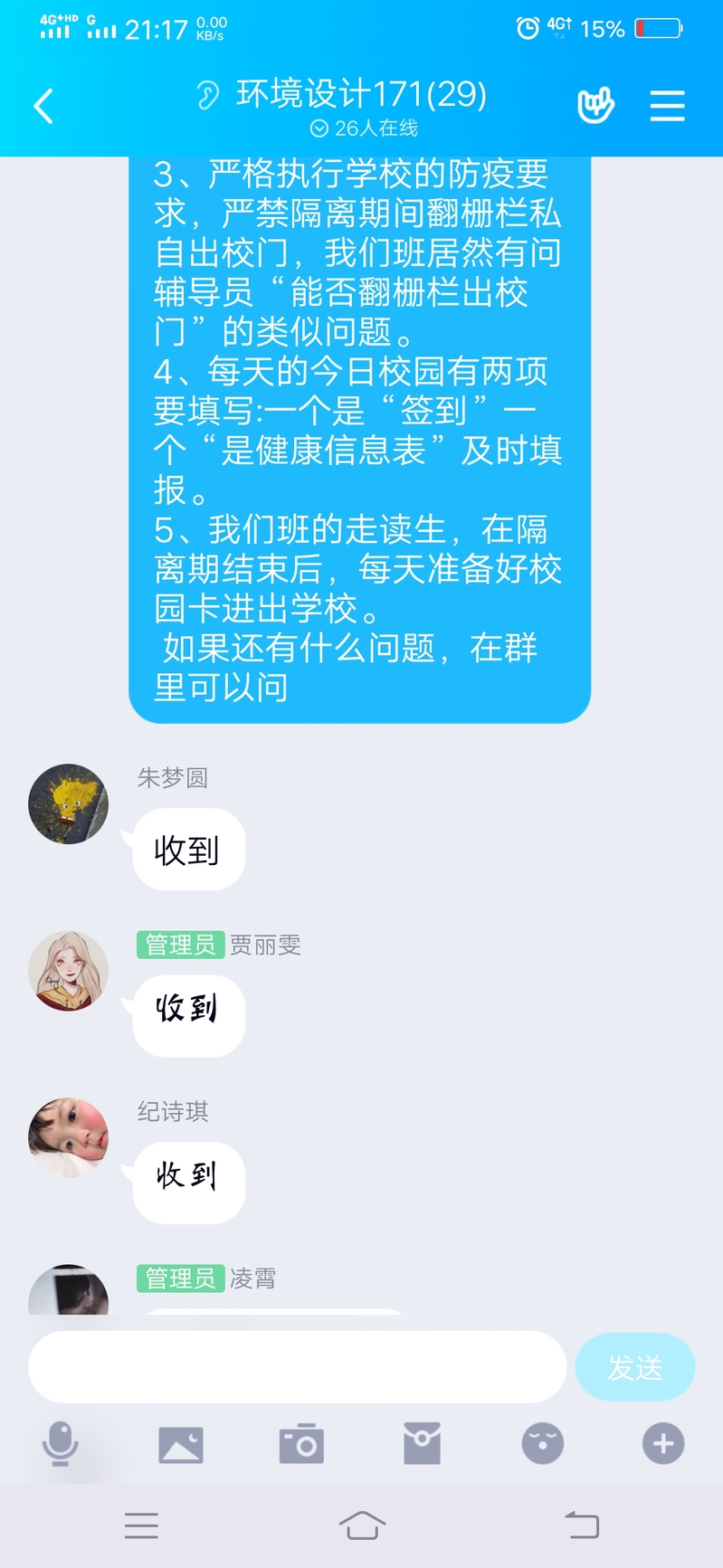Open the emoji sticker panel
The image size is (723, 1568).
click(542, 1443)
